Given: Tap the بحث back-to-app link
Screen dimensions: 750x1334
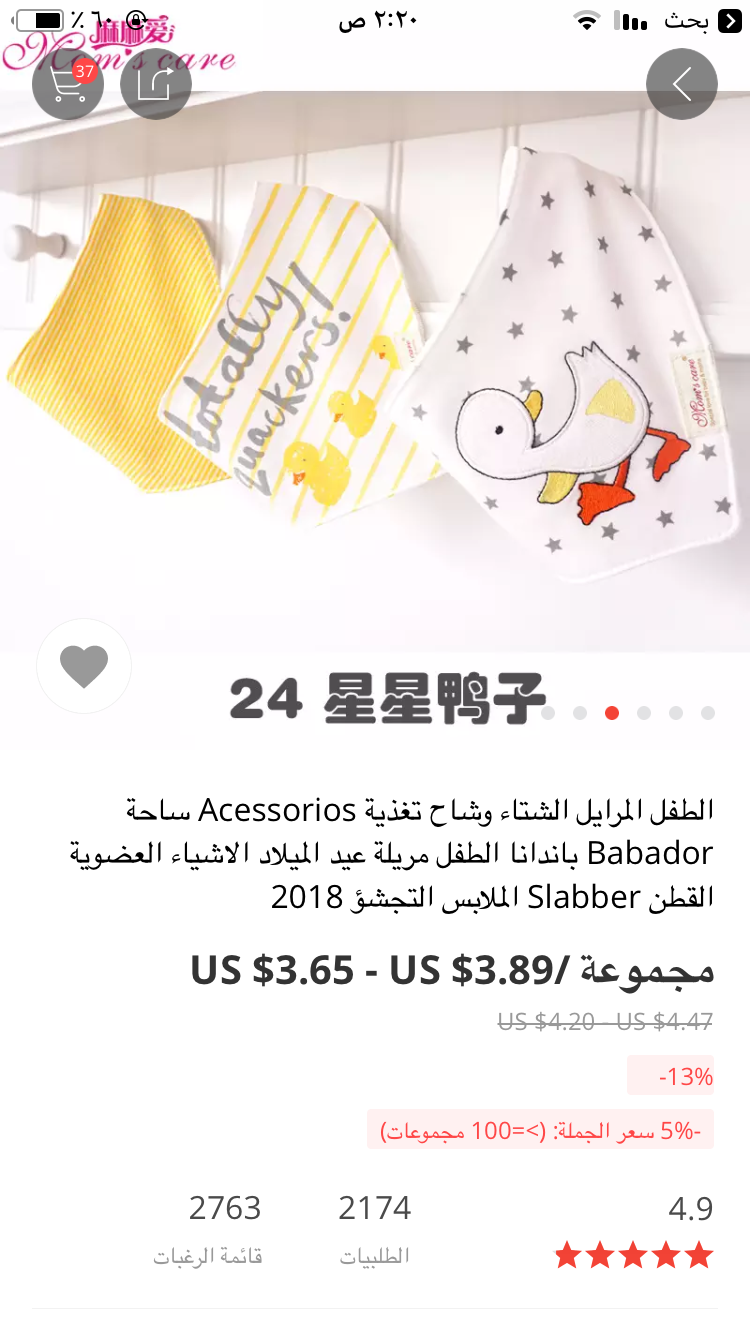Looking at the screenshot, I should pos(701,21).
